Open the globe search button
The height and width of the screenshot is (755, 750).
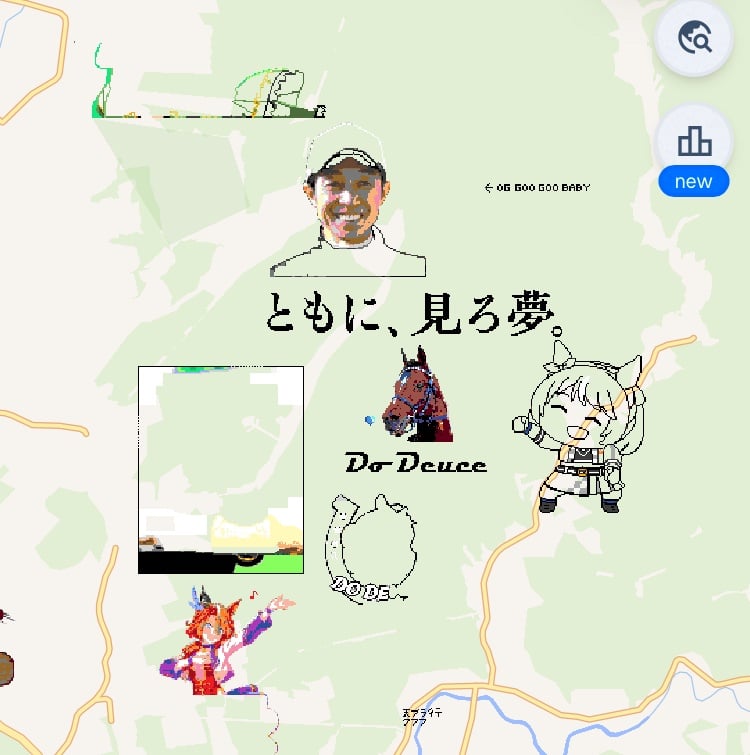click(694, 38)
